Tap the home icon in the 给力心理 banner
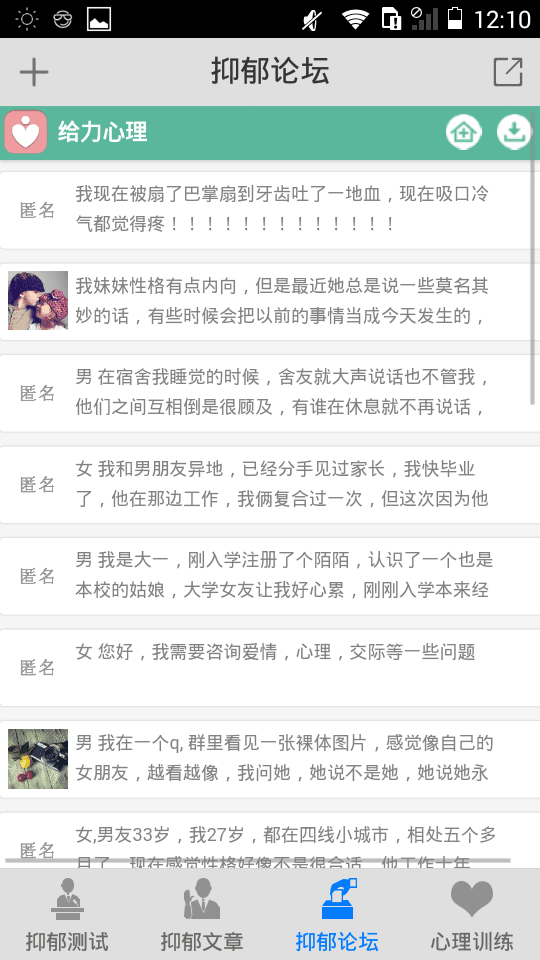This screenshot has height=960, width=540. coord(463,132)
